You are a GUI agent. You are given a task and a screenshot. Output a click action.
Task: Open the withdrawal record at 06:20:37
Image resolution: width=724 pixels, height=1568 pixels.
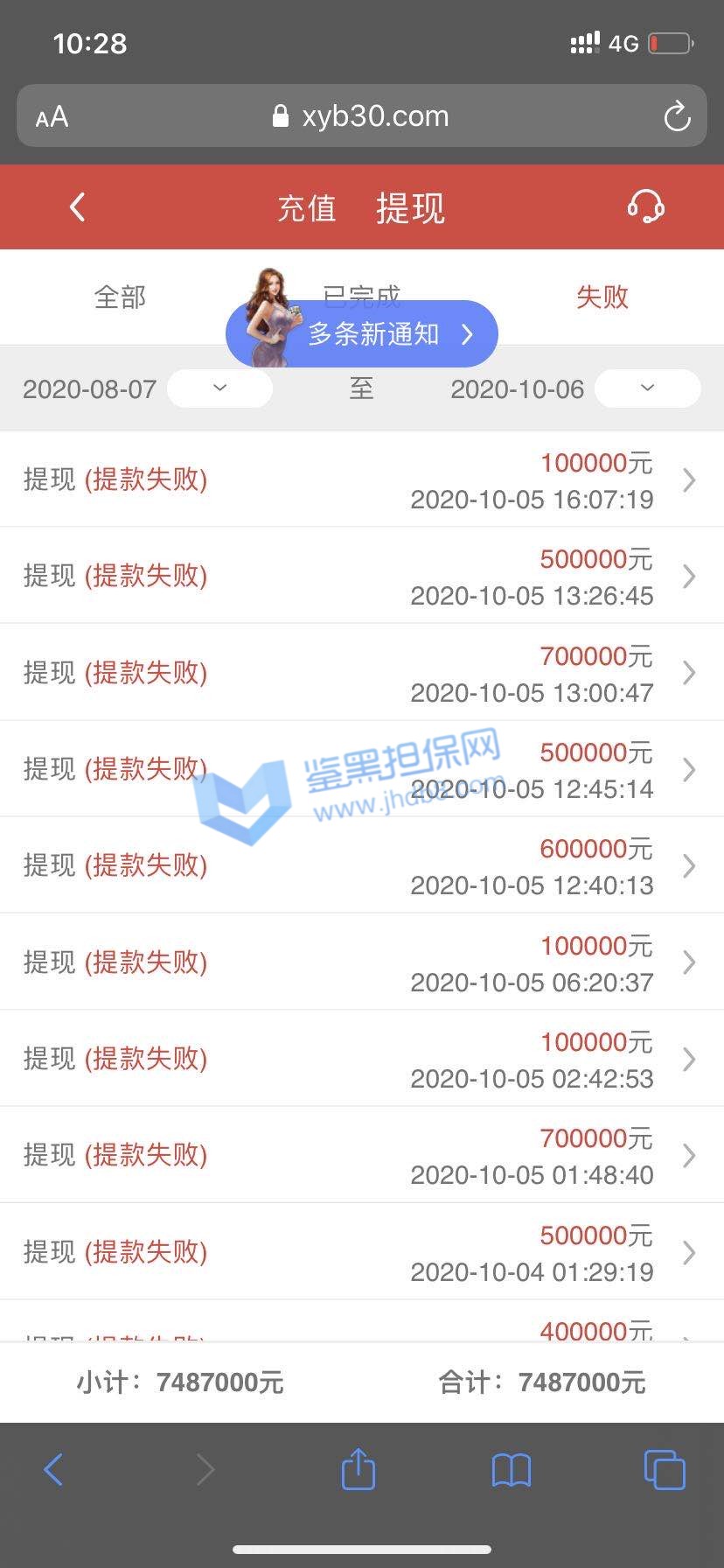click(x=362, y=962)
